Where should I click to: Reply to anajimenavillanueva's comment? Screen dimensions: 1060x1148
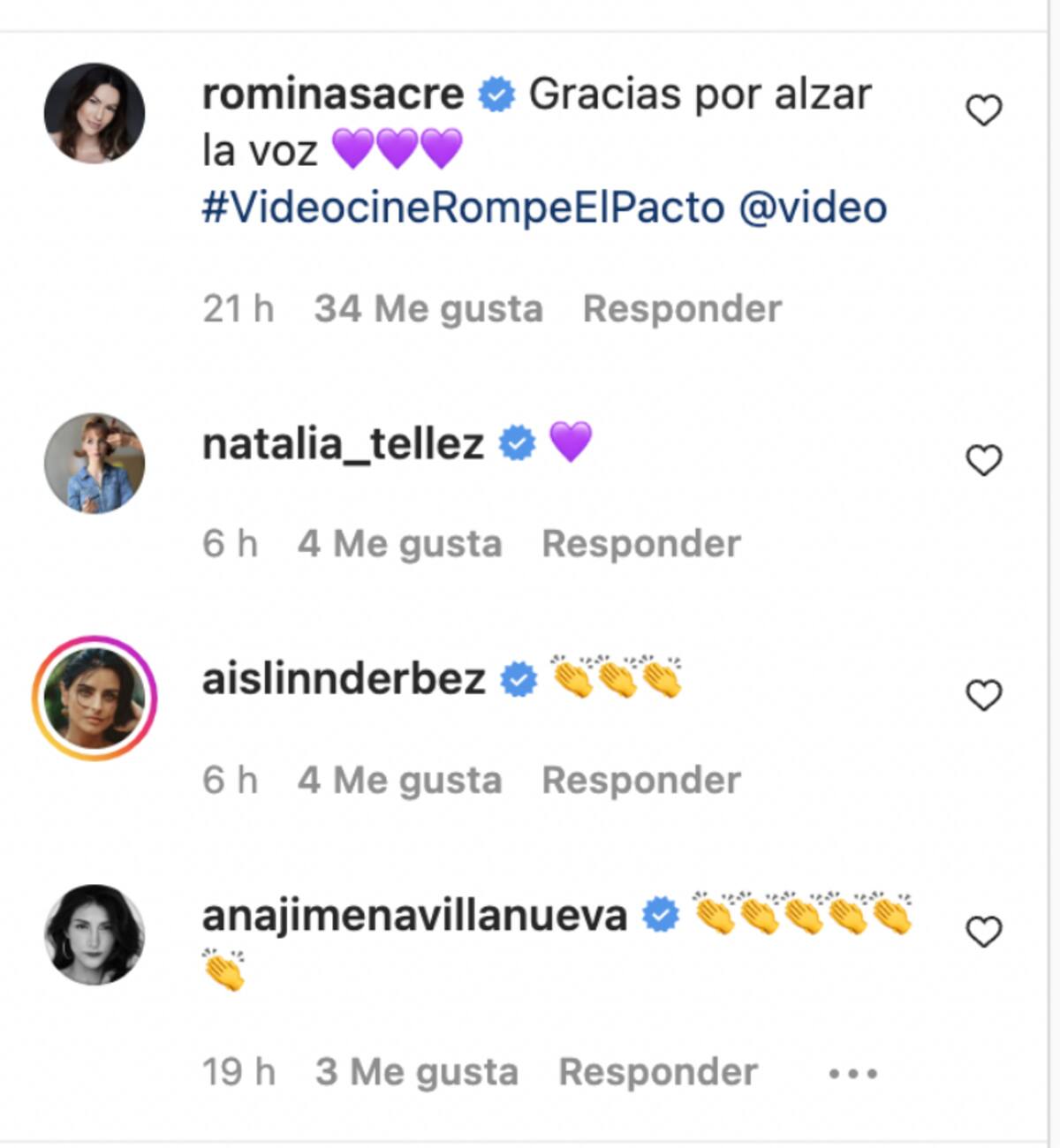pyautogui.click(x=658, y=1072)
